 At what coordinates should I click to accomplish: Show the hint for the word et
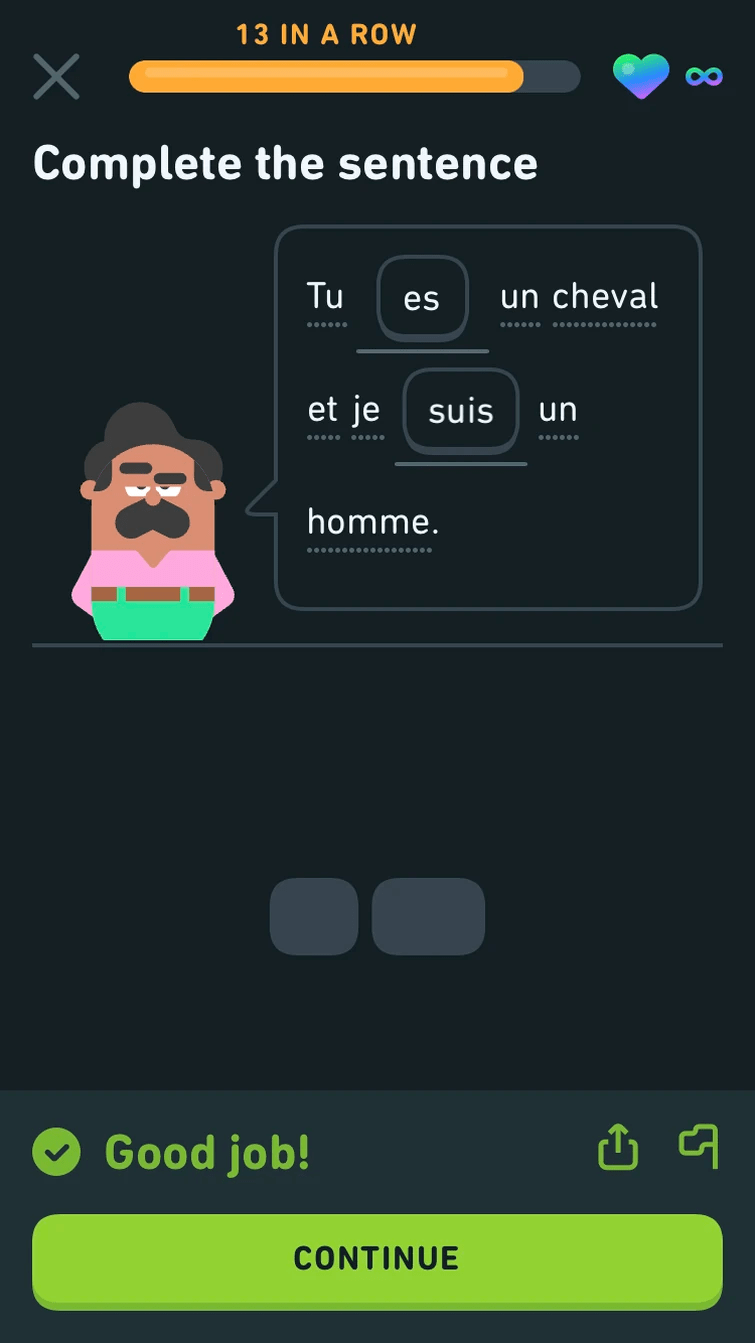[323, 410]
